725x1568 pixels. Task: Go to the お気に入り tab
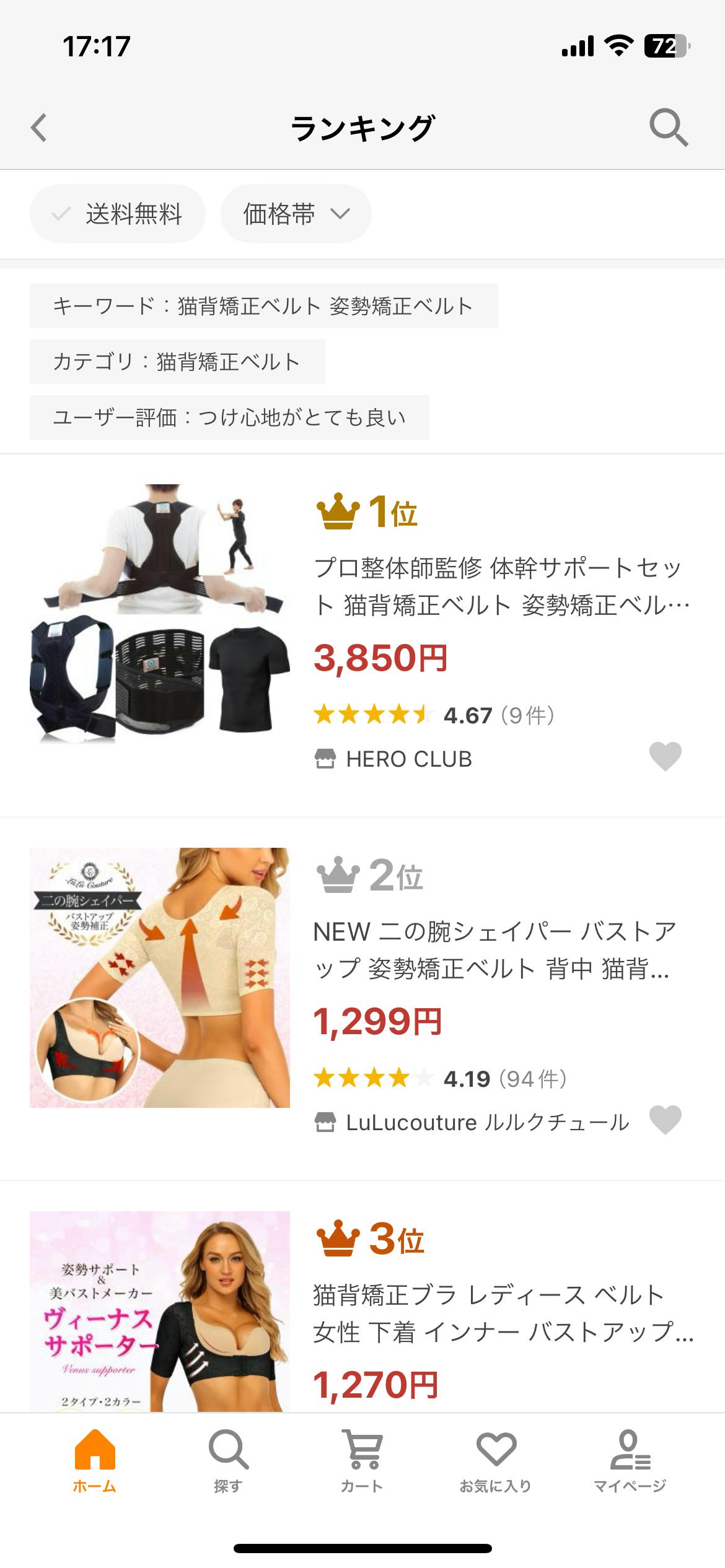(x=496, y=1460)
